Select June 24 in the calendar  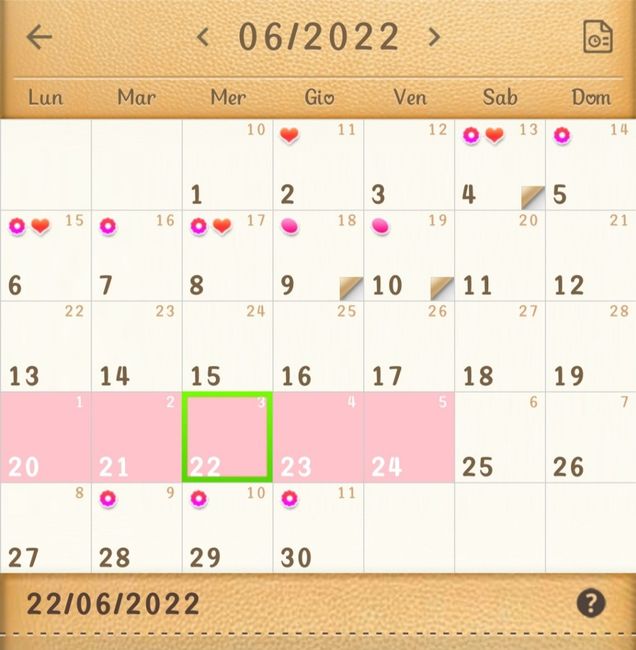pos(409,437)
